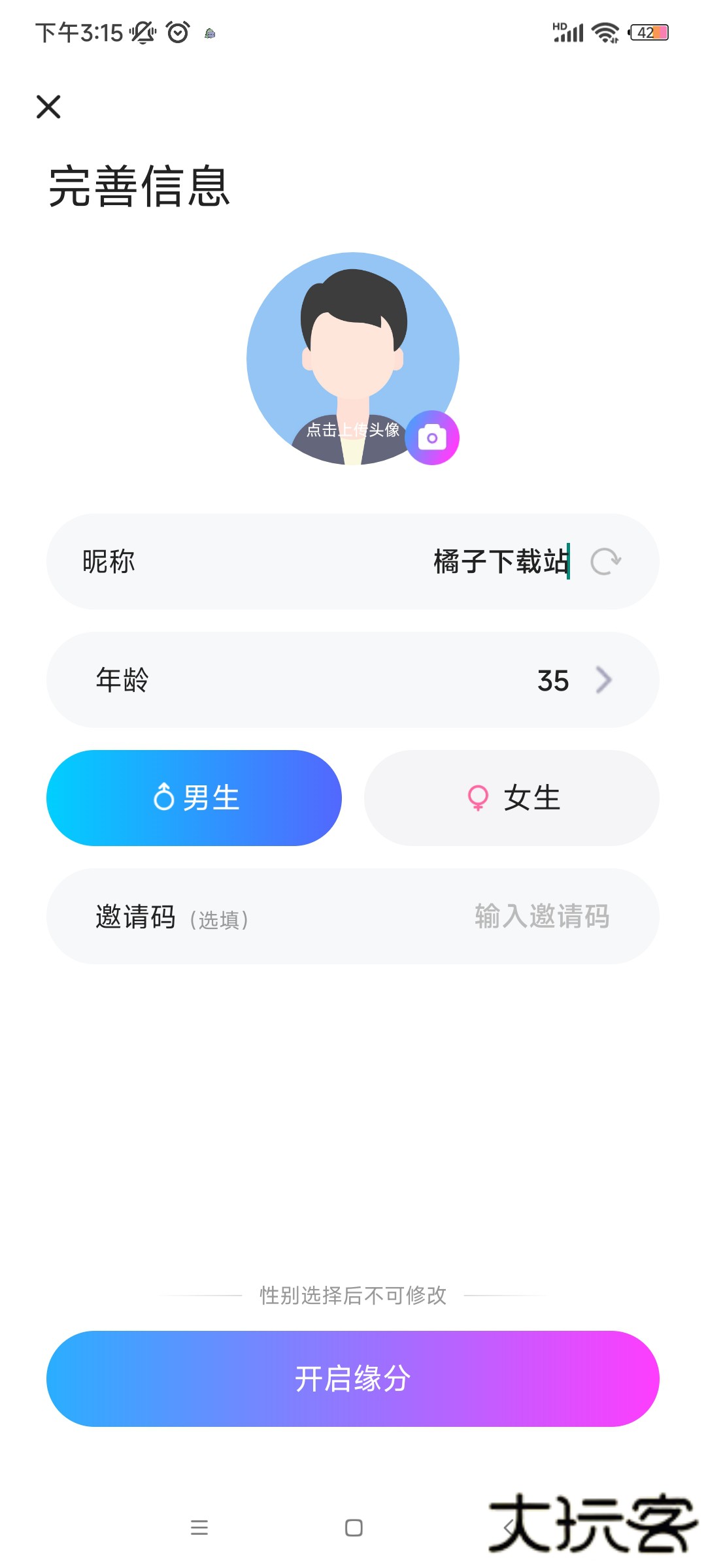Image resolution: width=706 pixels, height=1568 pixels.
Task: Dismiss this screen with the X
Action: [50, 107]
